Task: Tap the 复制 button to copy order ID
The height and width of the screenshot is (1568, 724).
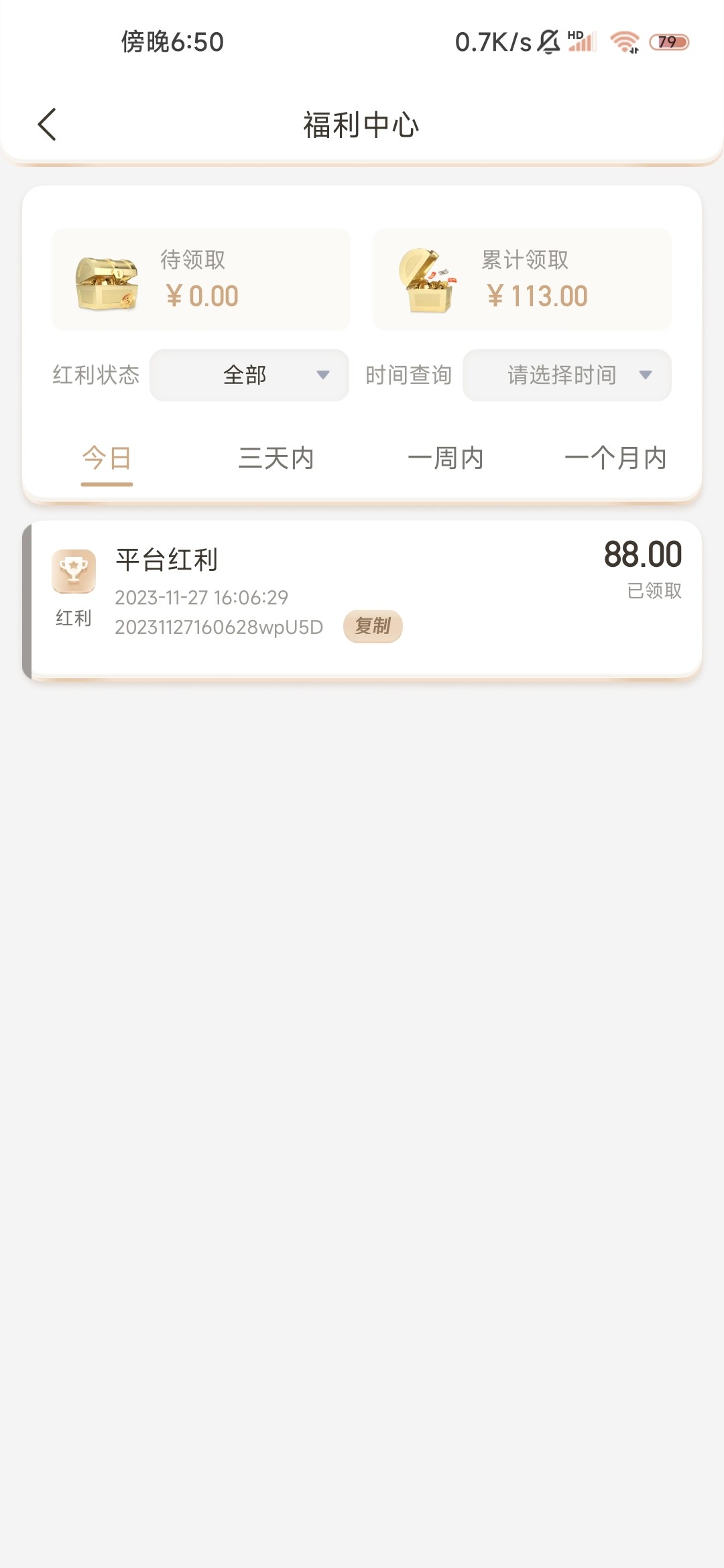Action: click(x=373, y=626)
